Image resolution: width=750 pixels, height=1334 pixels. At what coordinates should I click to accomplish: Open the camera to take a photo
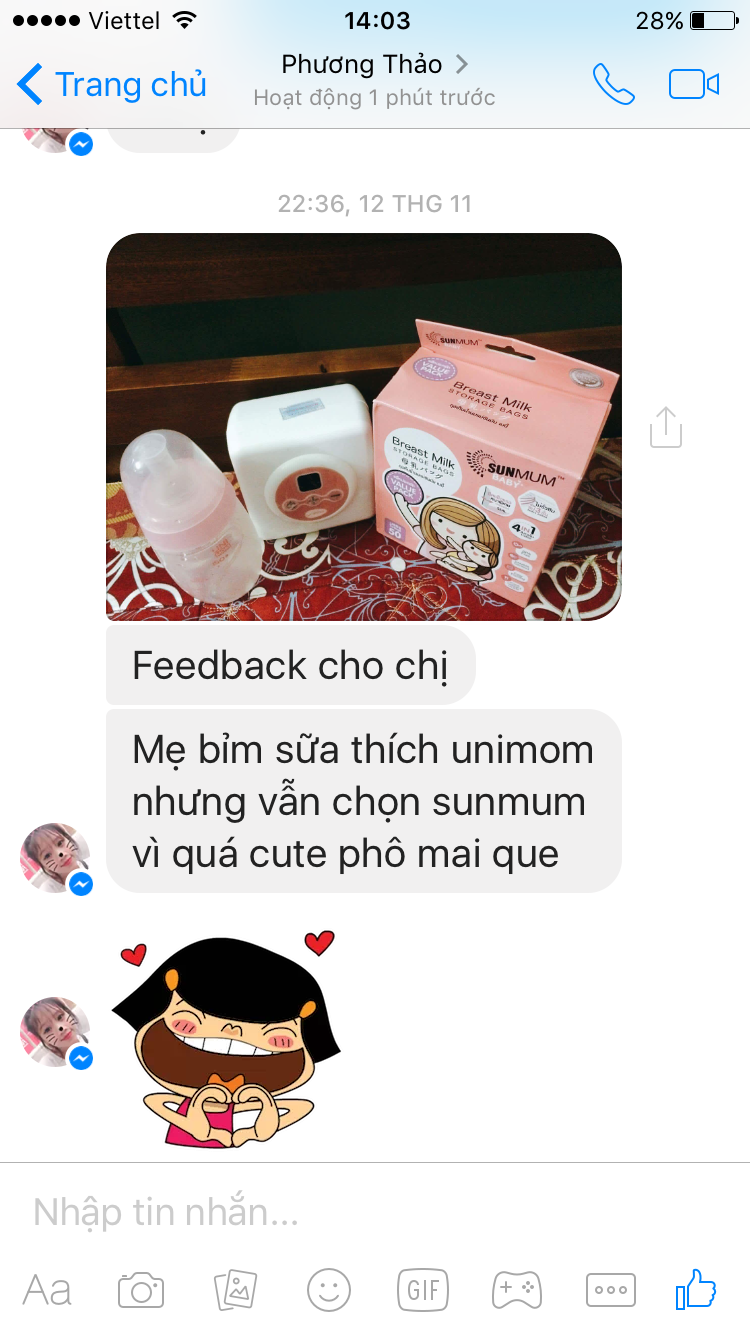141,1290
